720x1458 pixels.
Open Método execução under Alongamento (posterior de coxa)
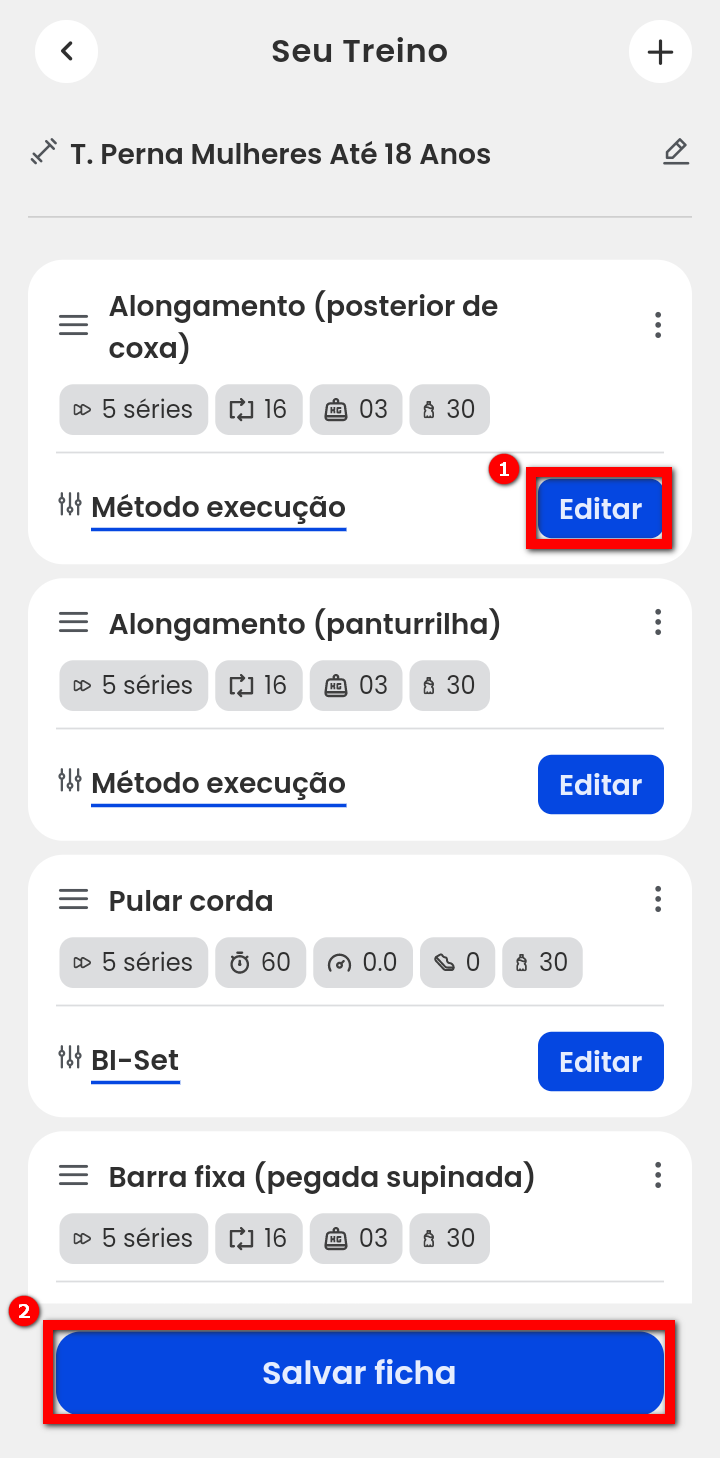tap(218, 508)
